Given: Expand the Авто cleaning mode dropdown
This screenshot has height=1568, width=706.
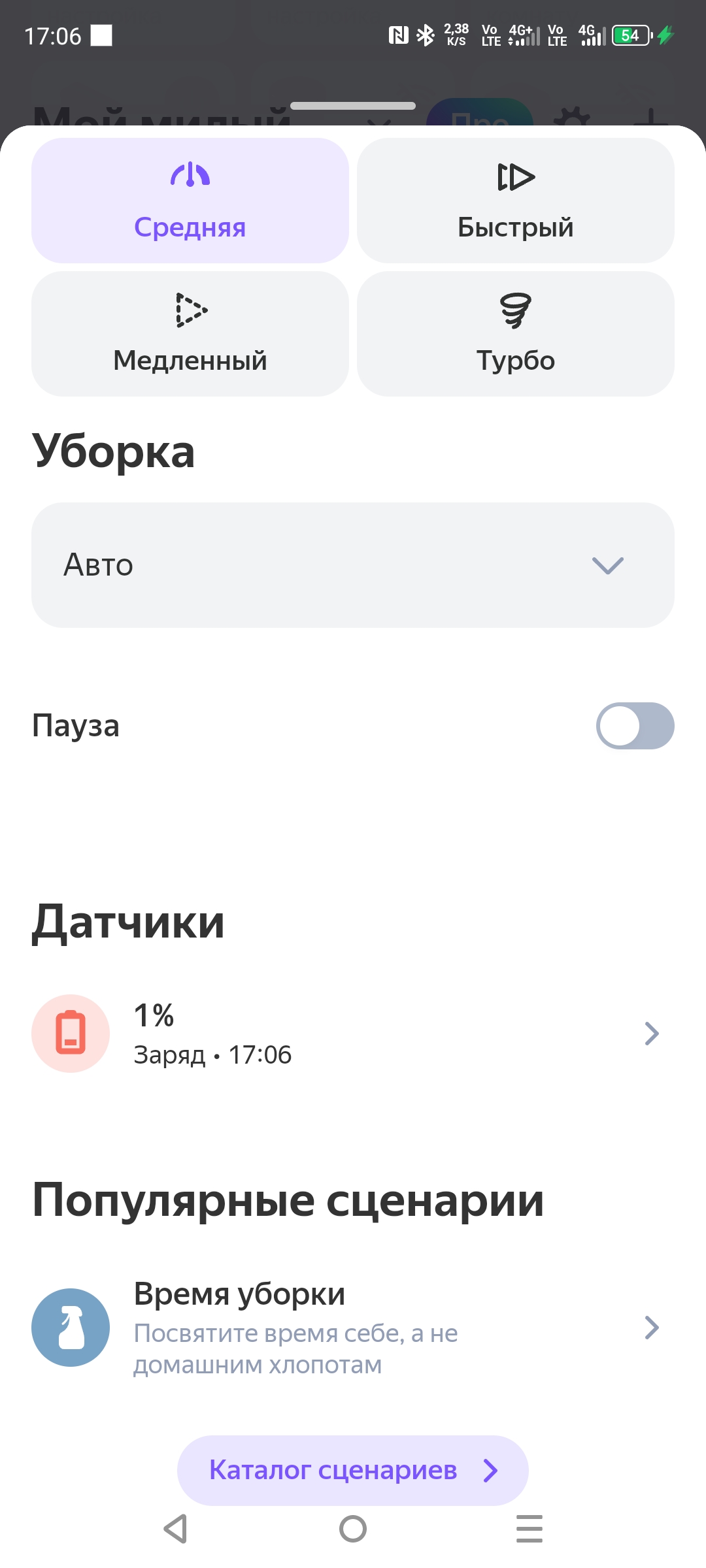Looking at the screenshot, I should coord(353,565).
